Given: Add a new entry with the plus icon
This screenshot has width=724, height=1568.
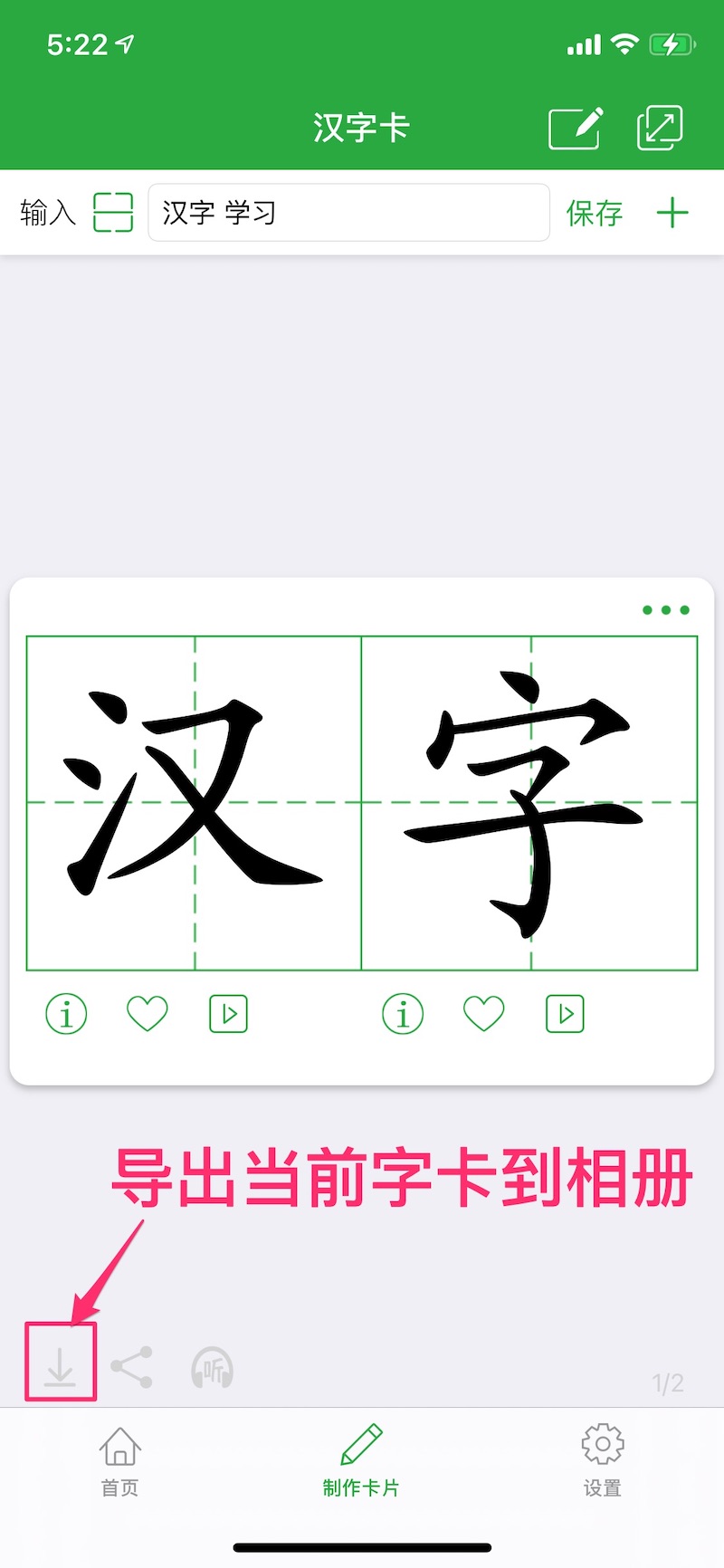Looking at the screenshot, I should 672,214.
